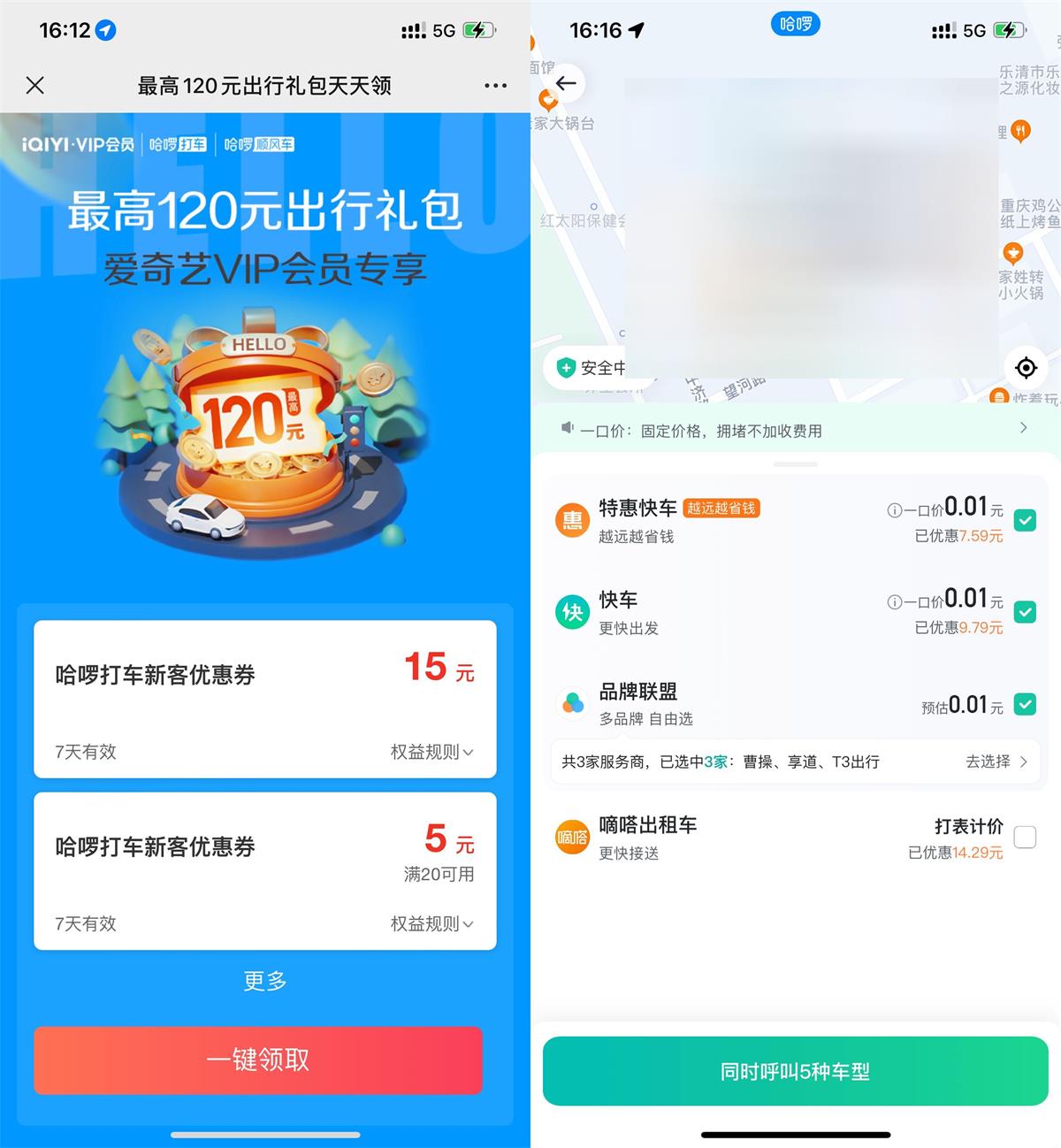The height and width of the screenshot is (1148, 1061).
Task: Close the iQIYI gift pack page
Action: pyautogui.click(x=35, y=85)
